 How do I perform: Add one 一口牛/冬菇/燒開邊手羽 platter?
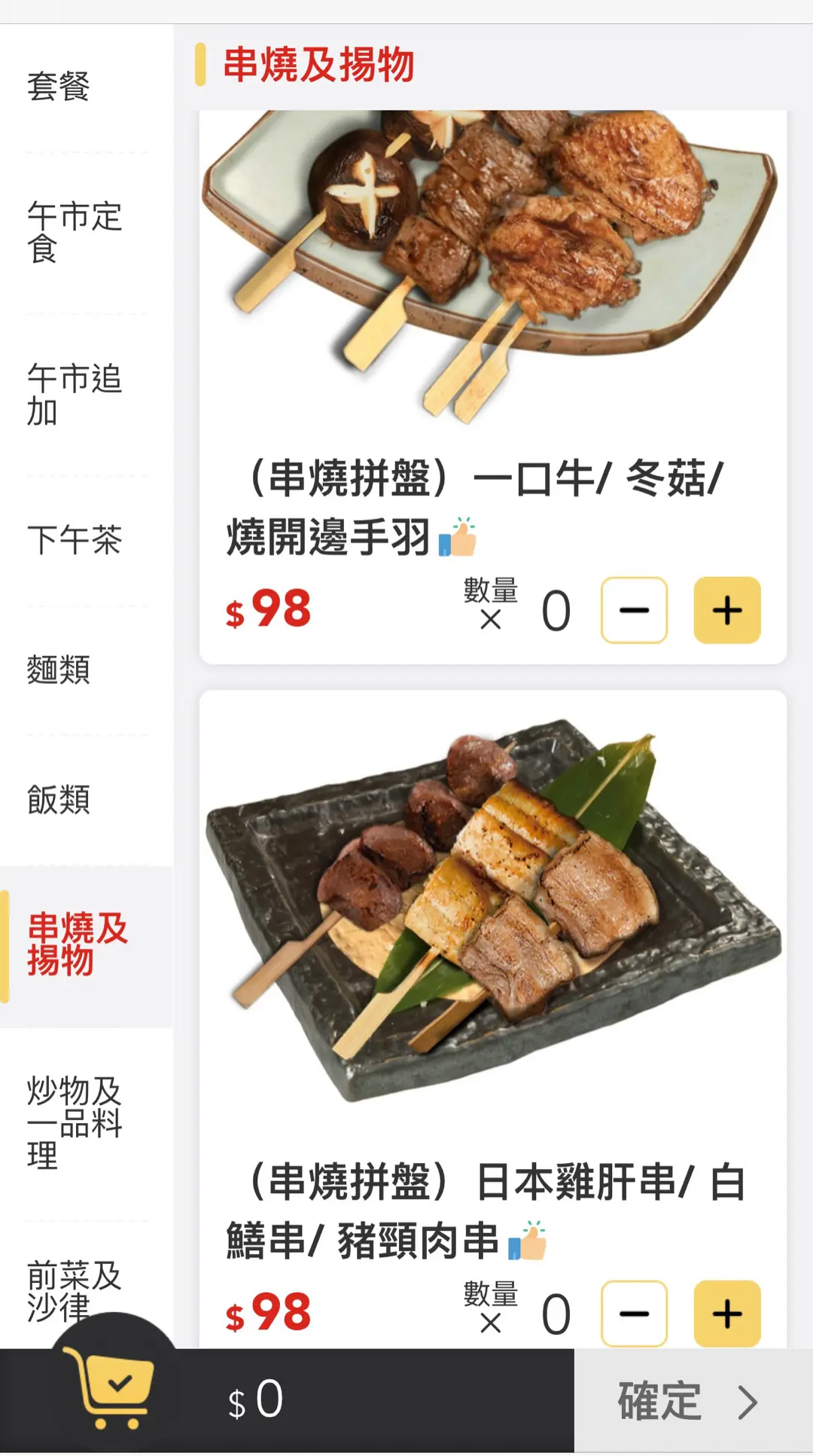point(726,610)
